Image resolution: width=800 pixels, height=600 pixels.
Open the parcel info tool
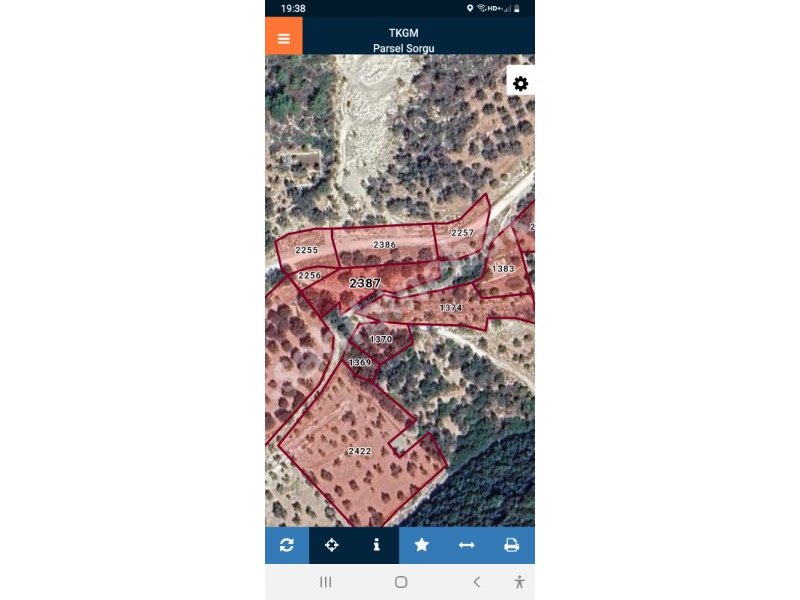click(377, 545)
